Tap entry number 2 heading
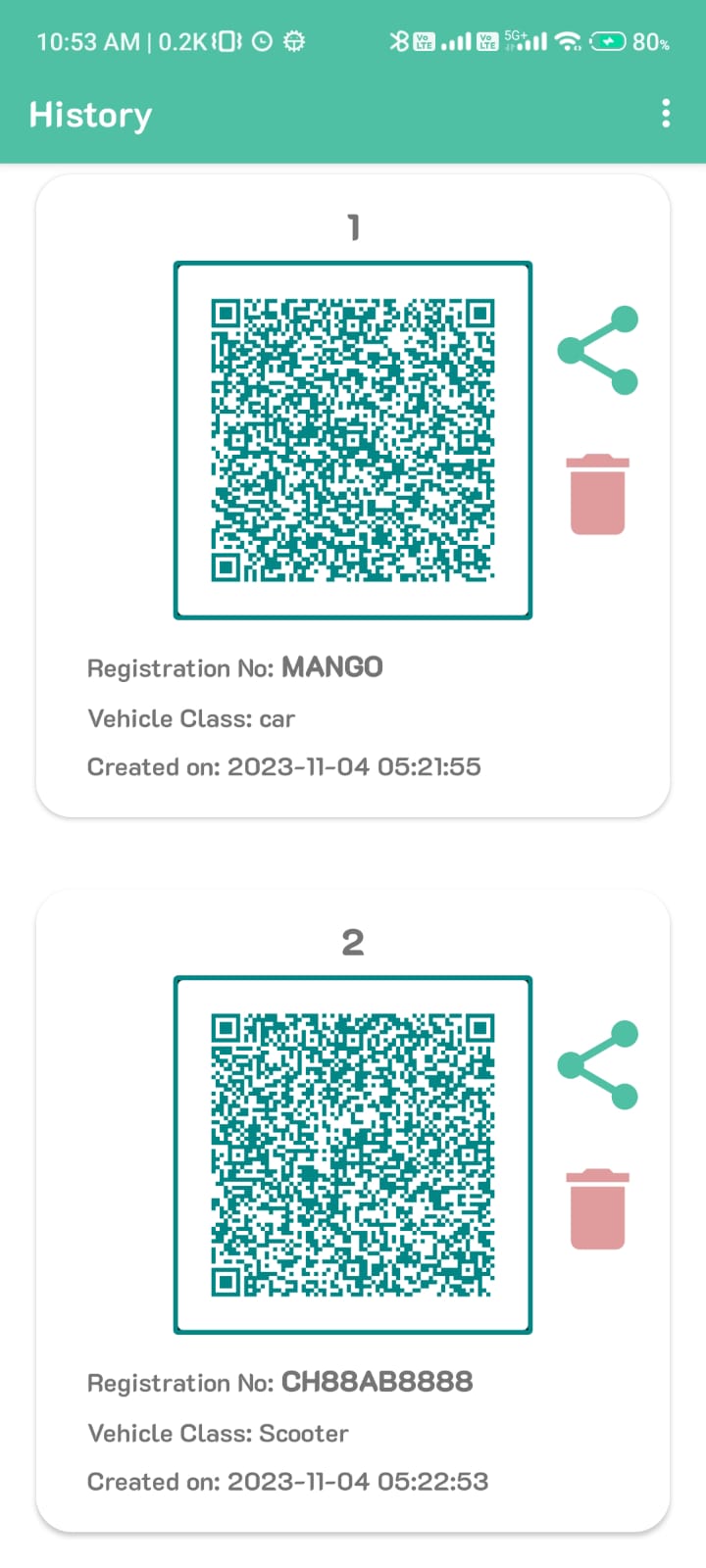Screen dimensions: 706x1568 pos(352,942)
